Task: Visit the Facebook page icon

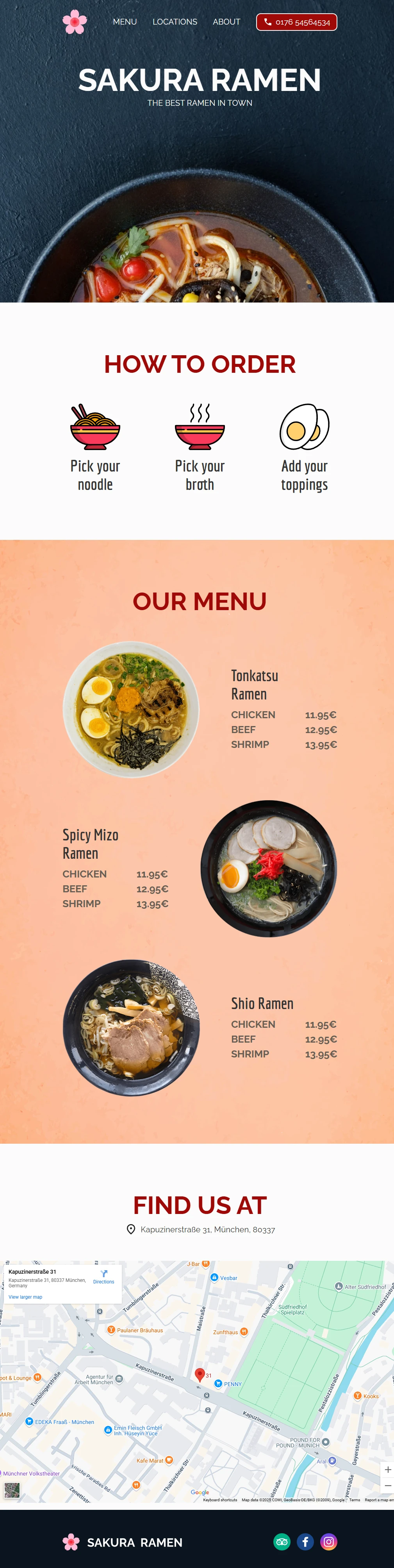Action: pos(305,1541)
